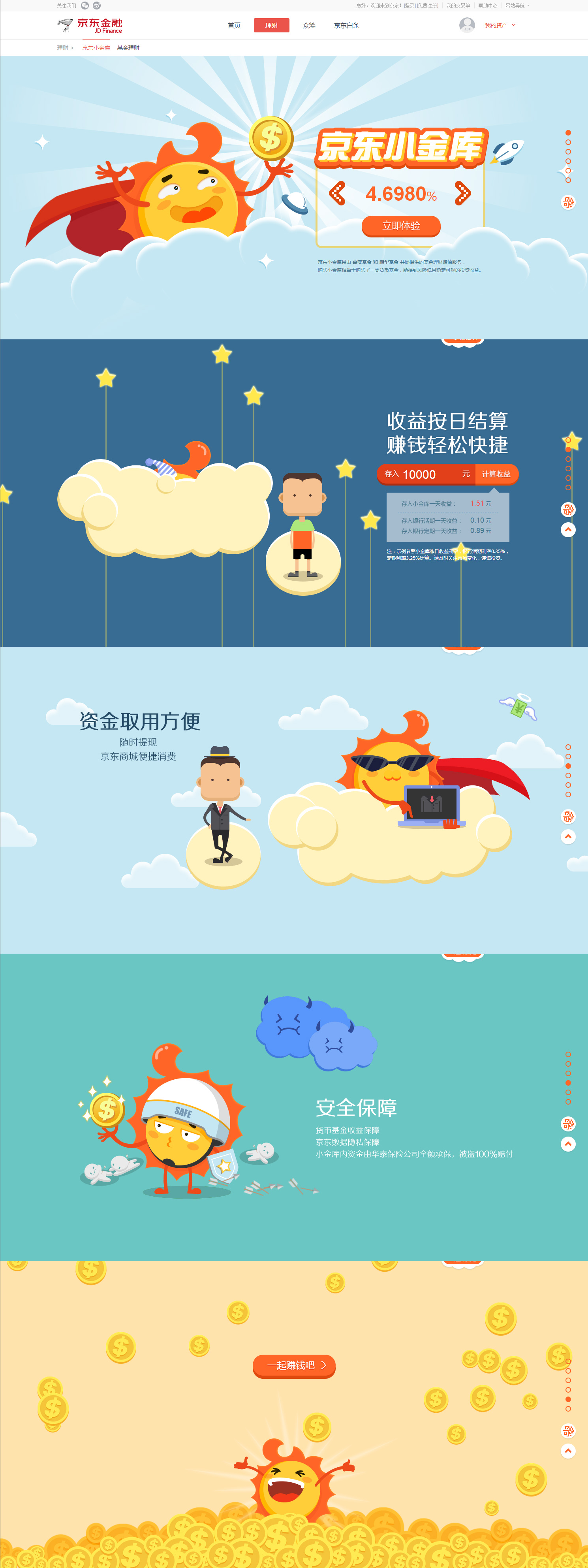Open the 京东白条 page
Viewport: 588px width, 1568px height.
tap(346, 26)
